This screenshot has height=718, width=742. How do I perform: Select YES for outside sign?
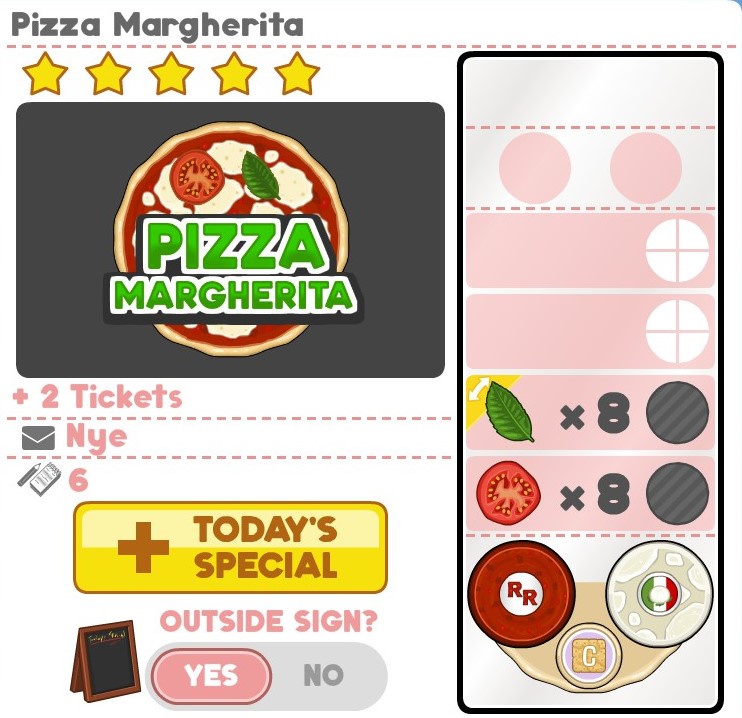[211, 675]
